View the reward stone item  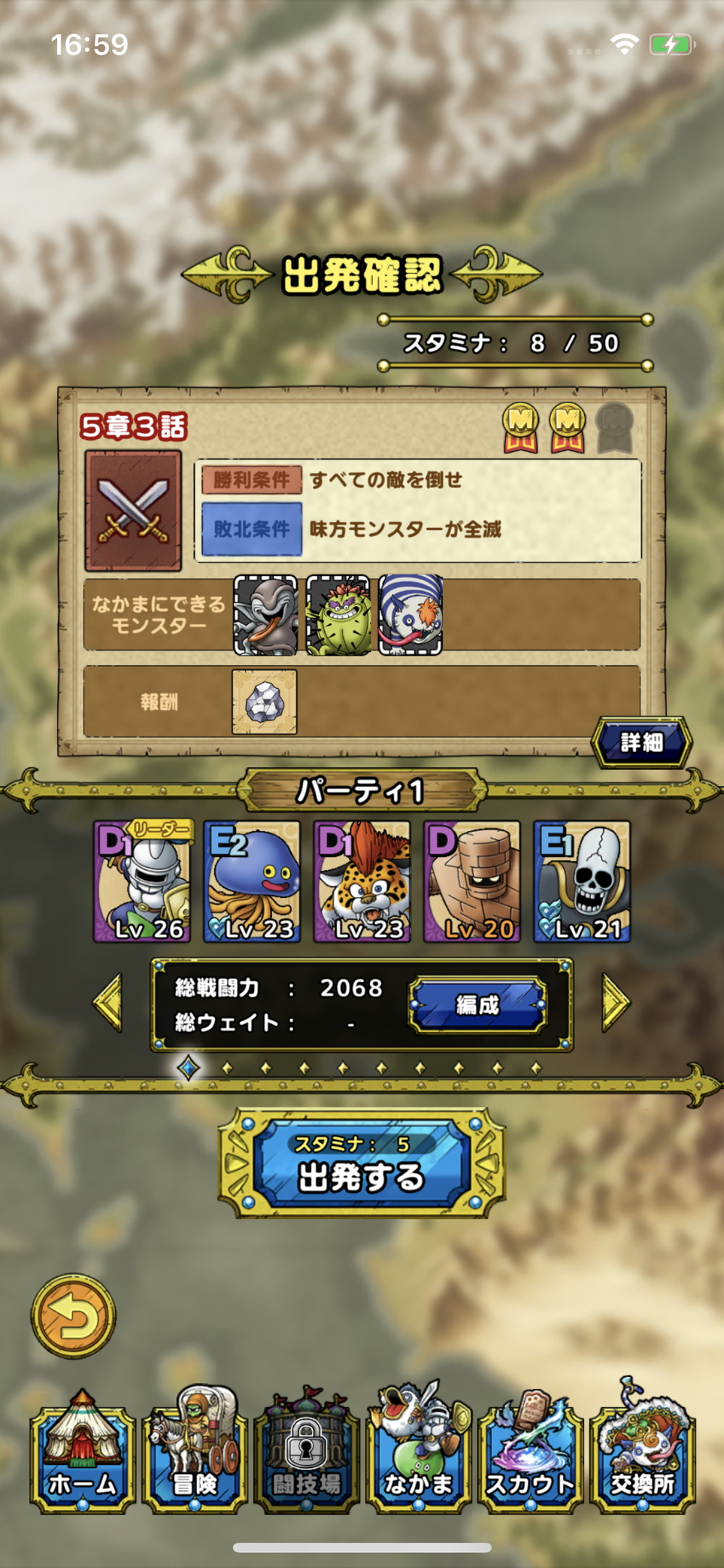pos(264,702)
